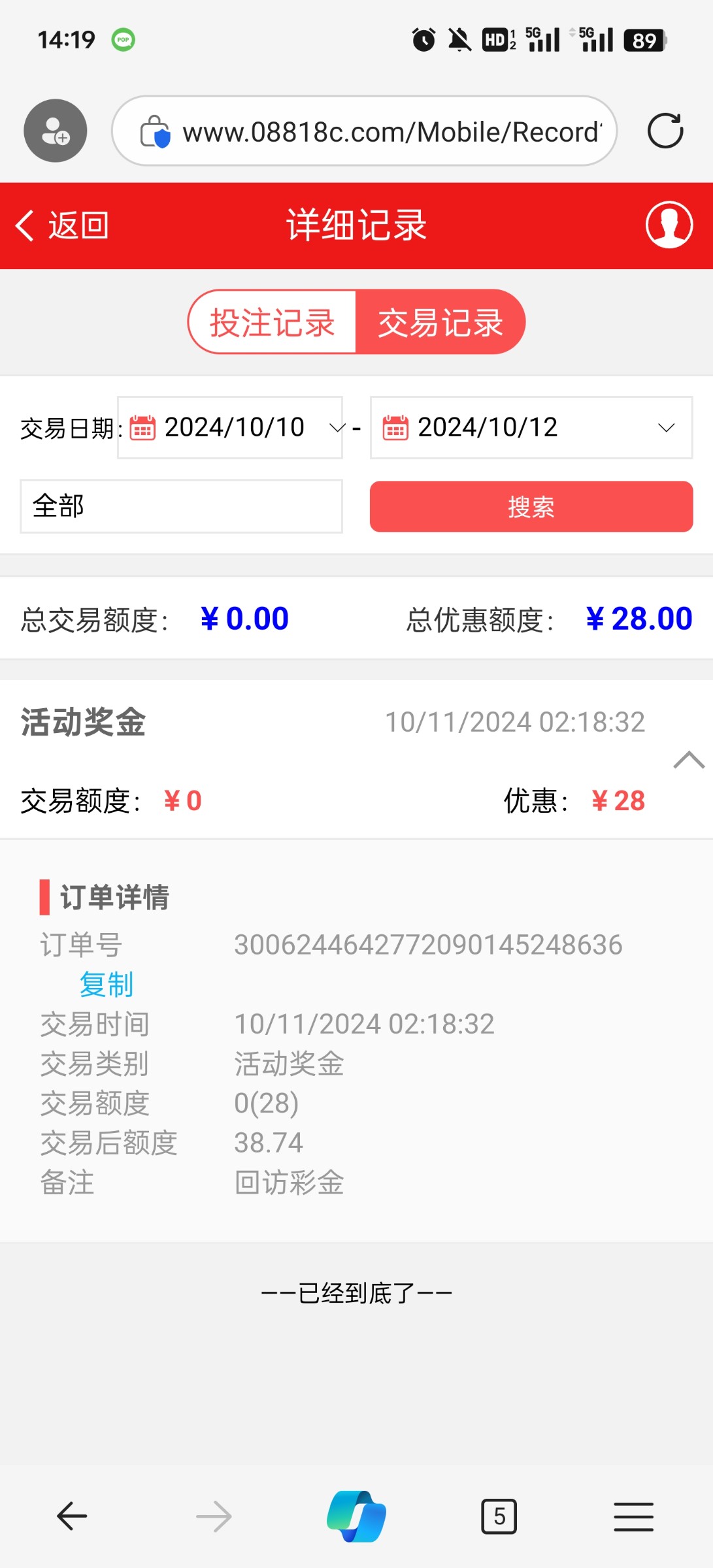Tap the 搜索 button
The height and width of the screenshot is (1568, 713).
pyautogui.click(x=531, y=506)
